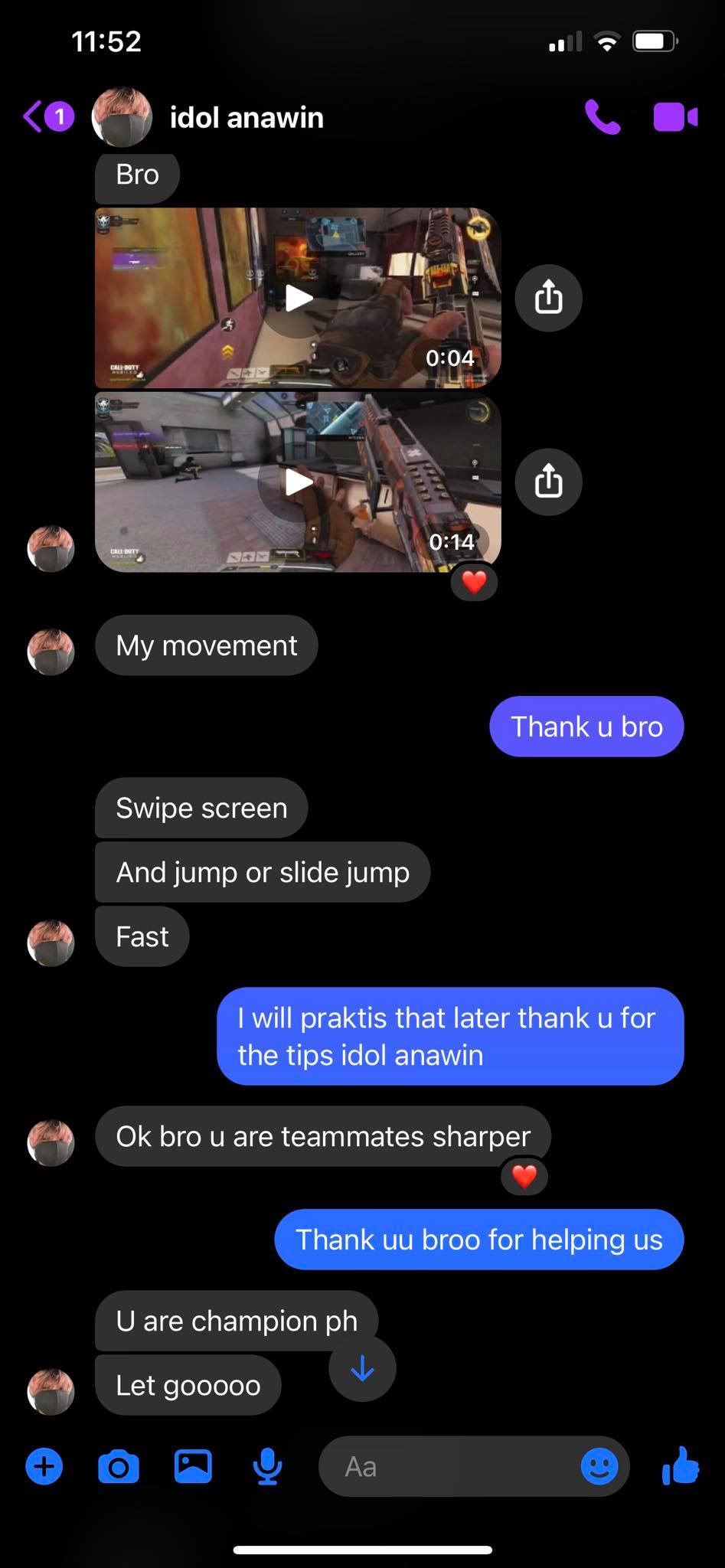Share the 0:04 video

(548, 298)
